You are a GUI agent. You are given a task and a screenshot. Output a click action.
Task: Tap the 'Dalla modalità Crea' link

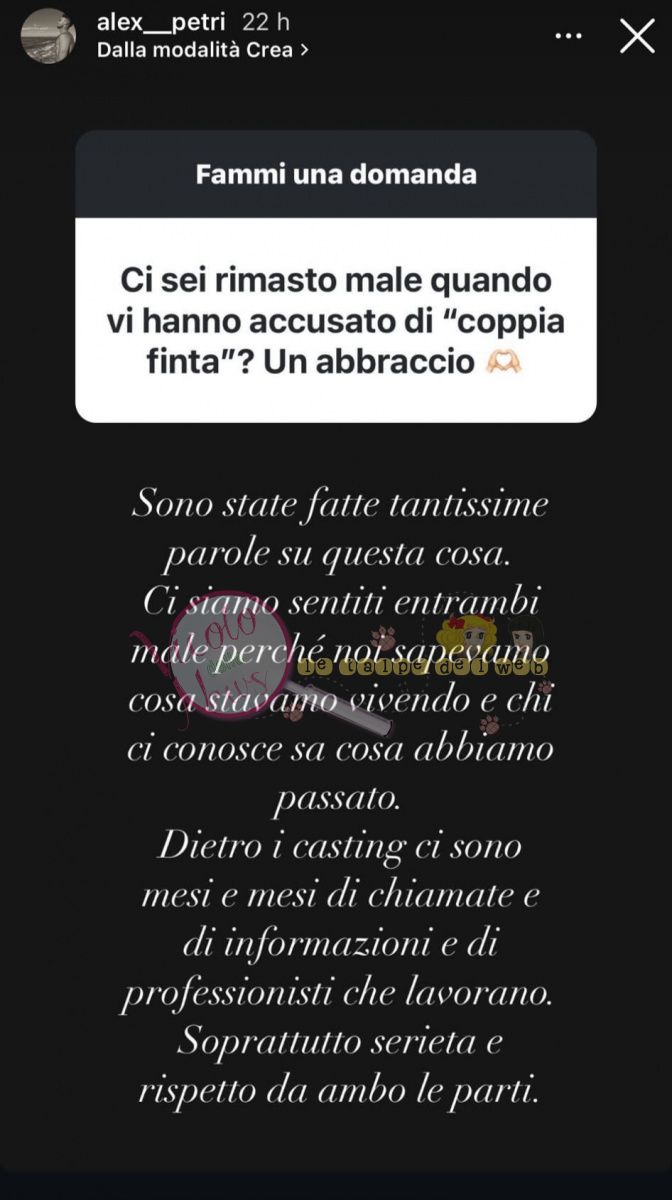[x=202, y=49]
